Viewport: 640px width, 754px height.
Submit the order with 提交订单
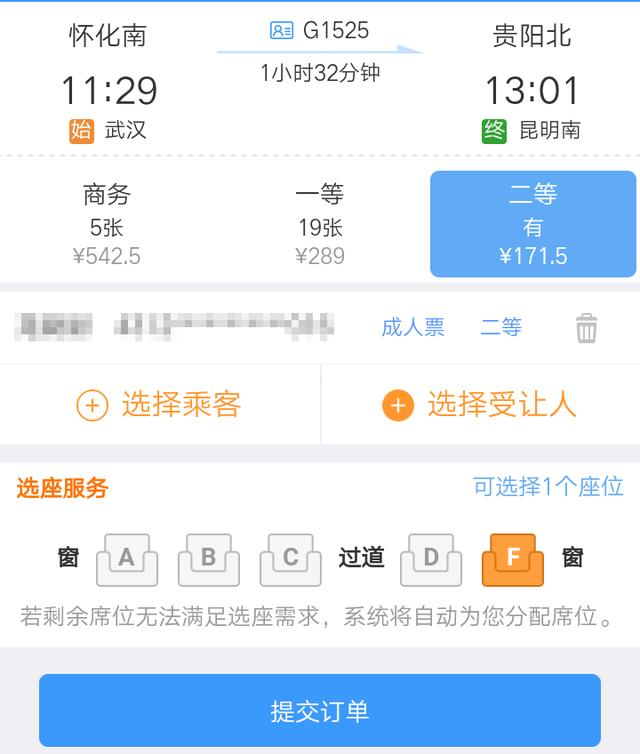coord(320,711)
